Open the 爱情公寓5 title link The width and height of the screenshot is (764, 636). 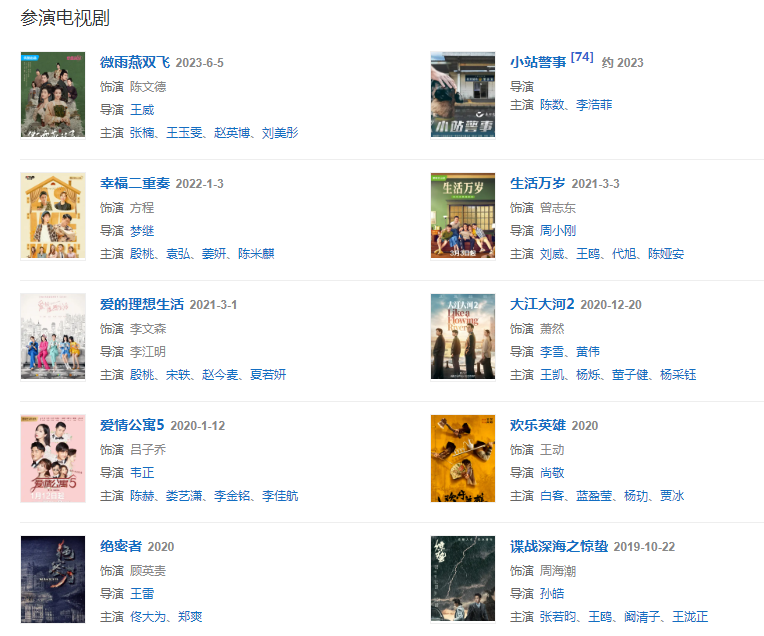(x=132, y=425)
